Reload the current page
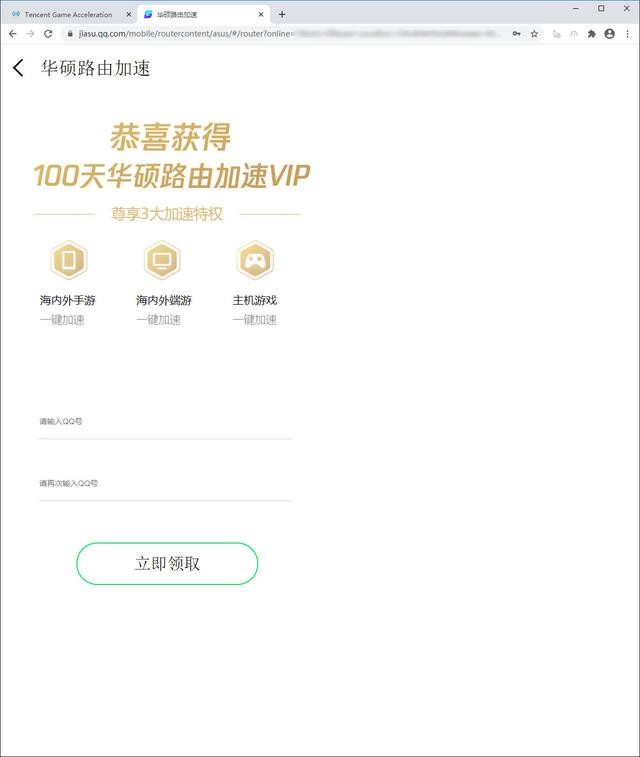Viewport: 640px width, 757px height. (x=47, y=33)
